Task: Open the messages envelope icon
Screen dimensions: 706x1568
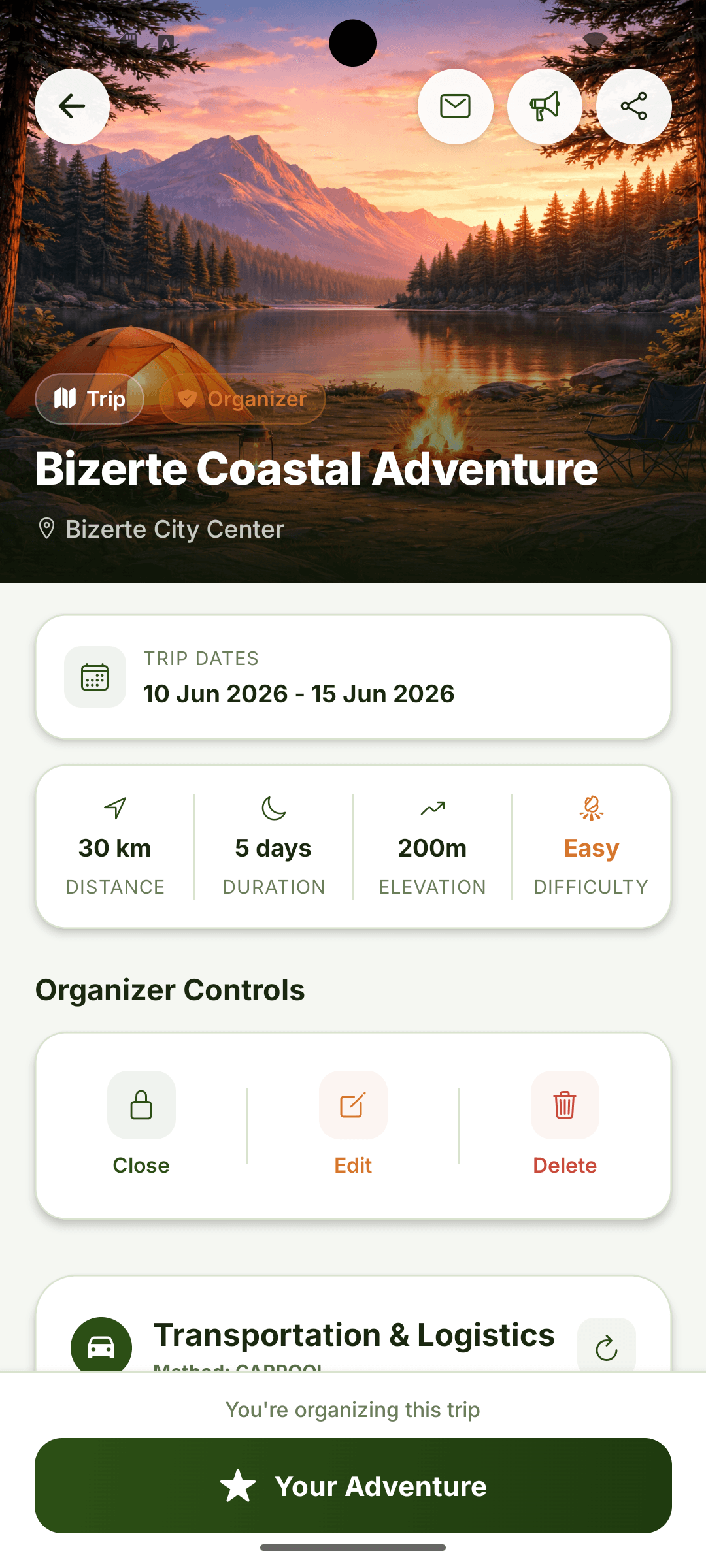Action: [x=456, y=106]
